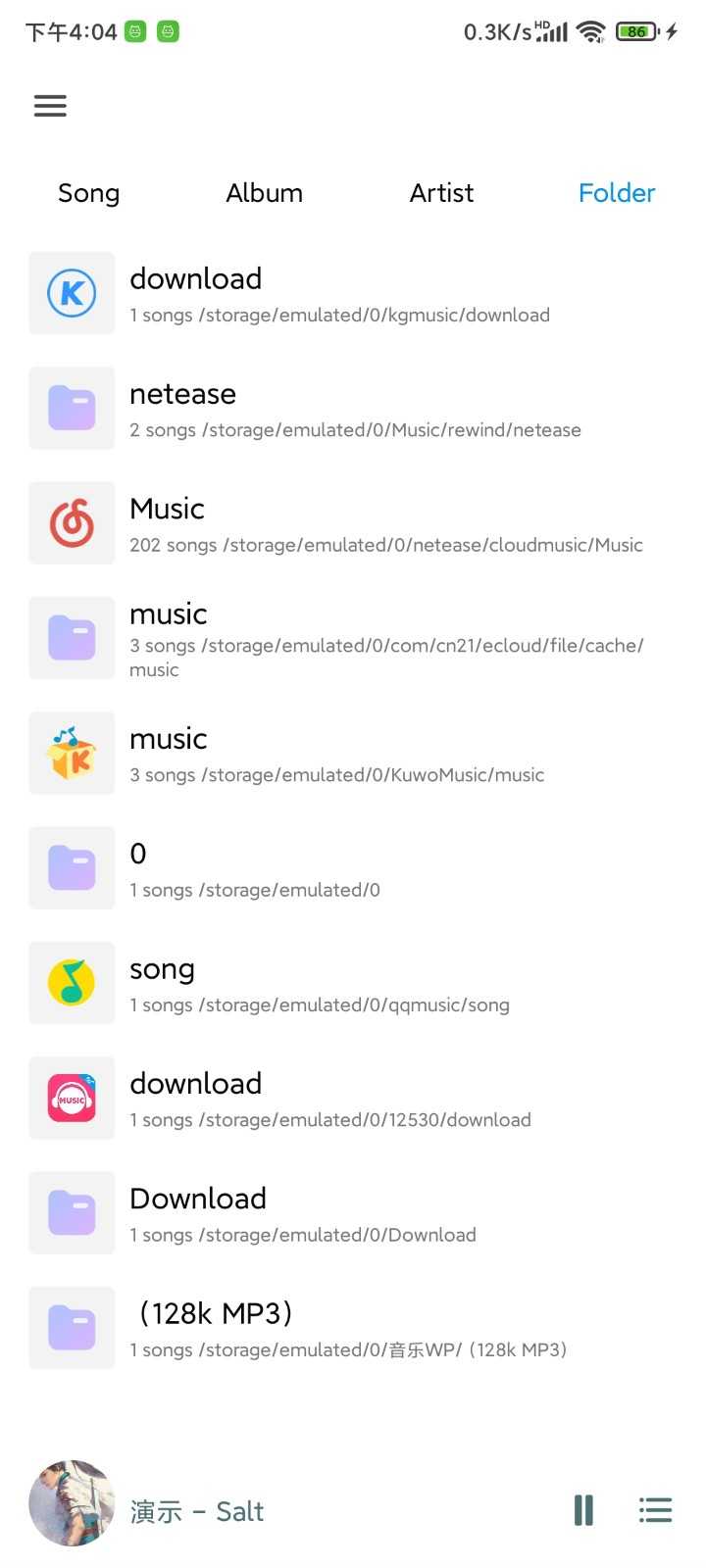706x1568 pixels.
Task: Open the hamburger drawer menu
Action: click(50, 106)
